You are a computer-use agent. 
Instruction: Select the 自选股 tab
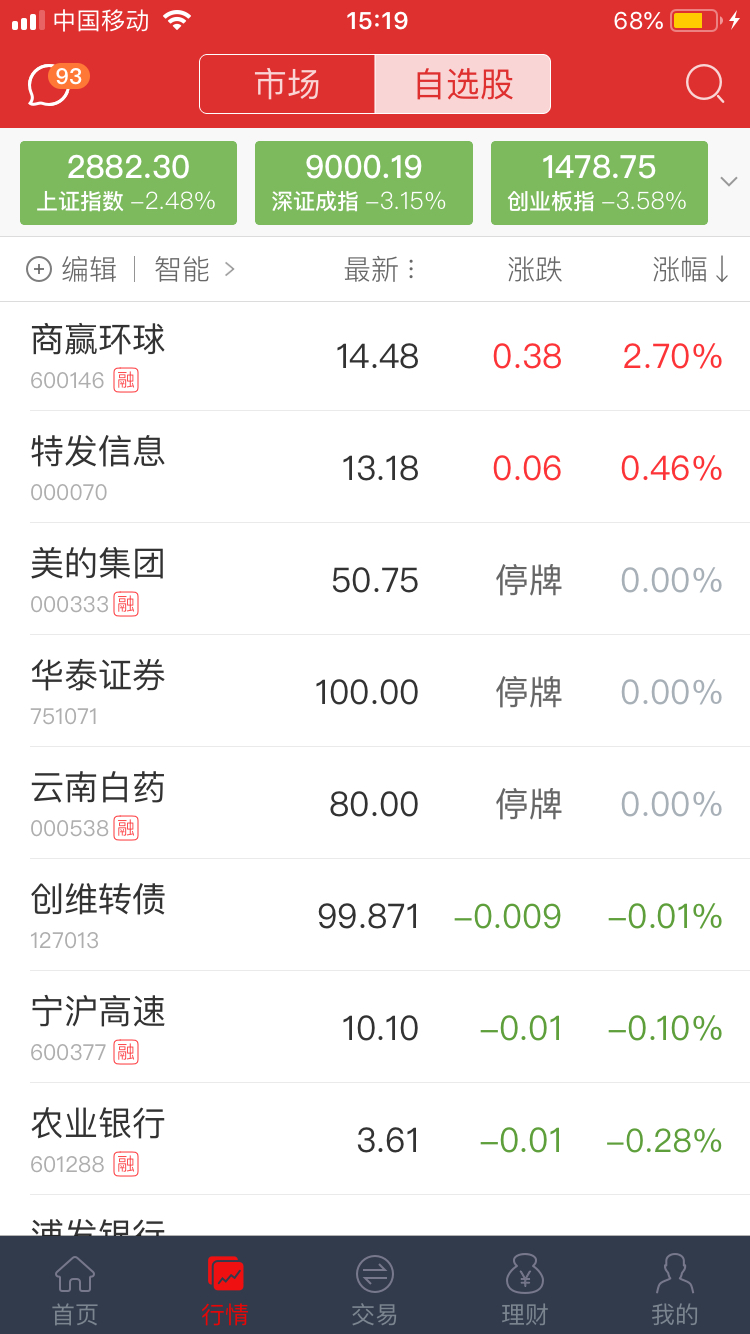463,84
